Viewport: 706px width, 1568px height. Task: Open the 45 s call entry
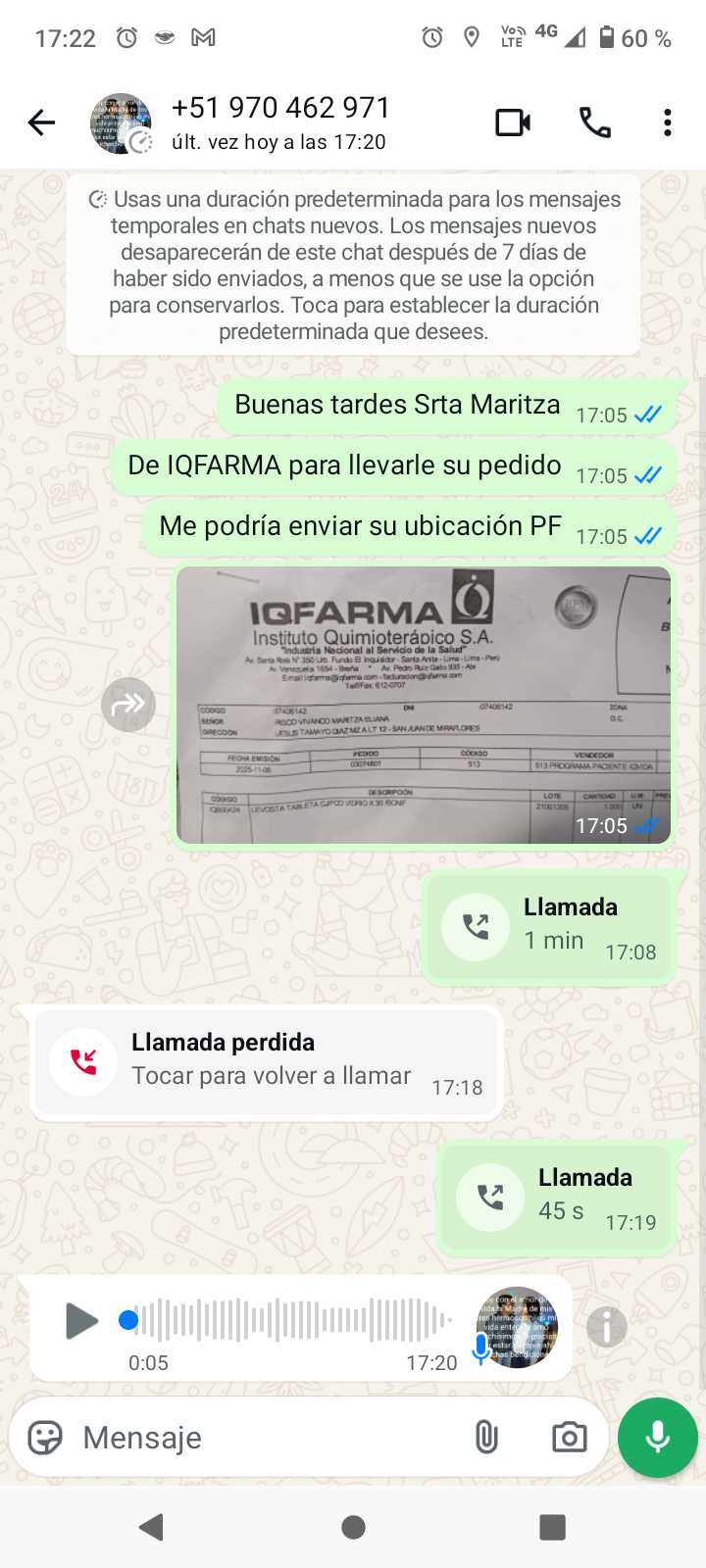tap(556, 1198)
